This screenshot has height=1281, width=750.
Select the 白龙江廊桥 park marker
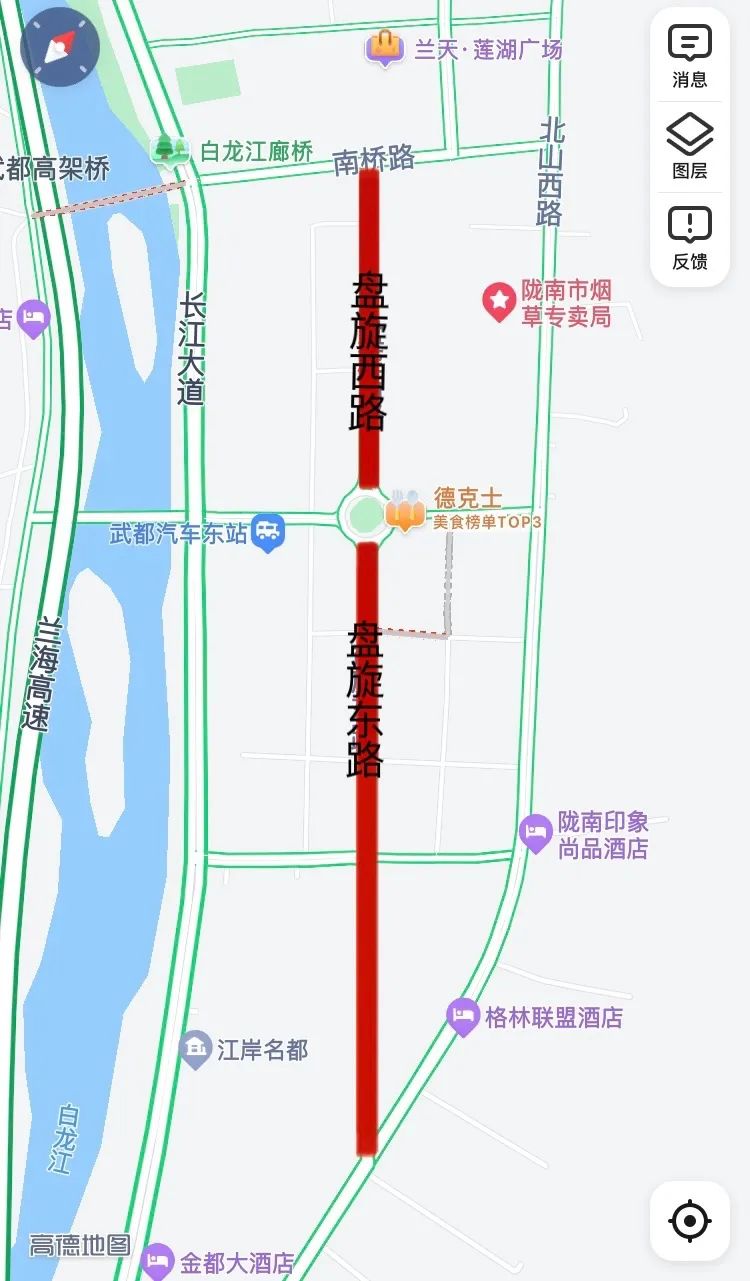(x=170, y=151)
